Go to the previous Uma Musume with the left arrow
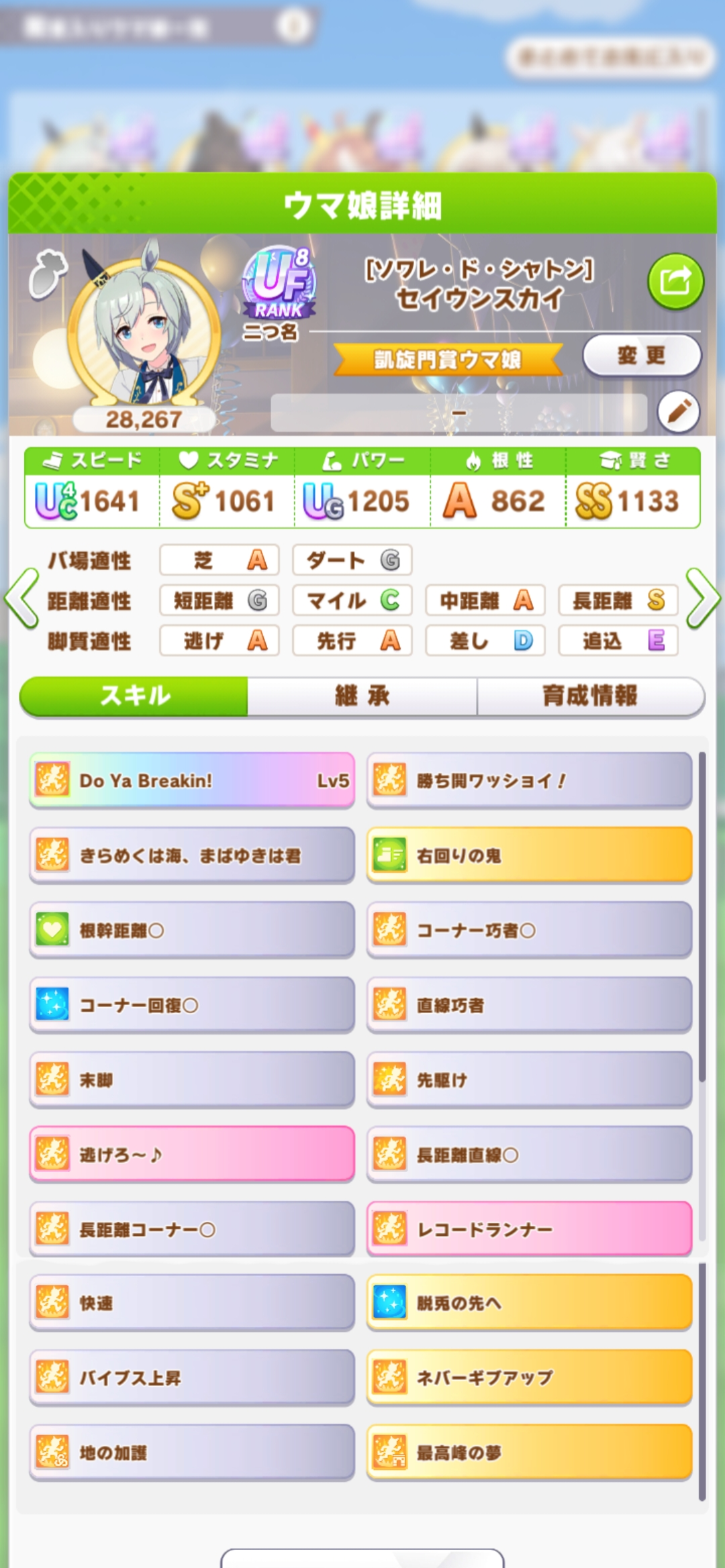This screenshot has height=1568, width=725. pos(22,598)
